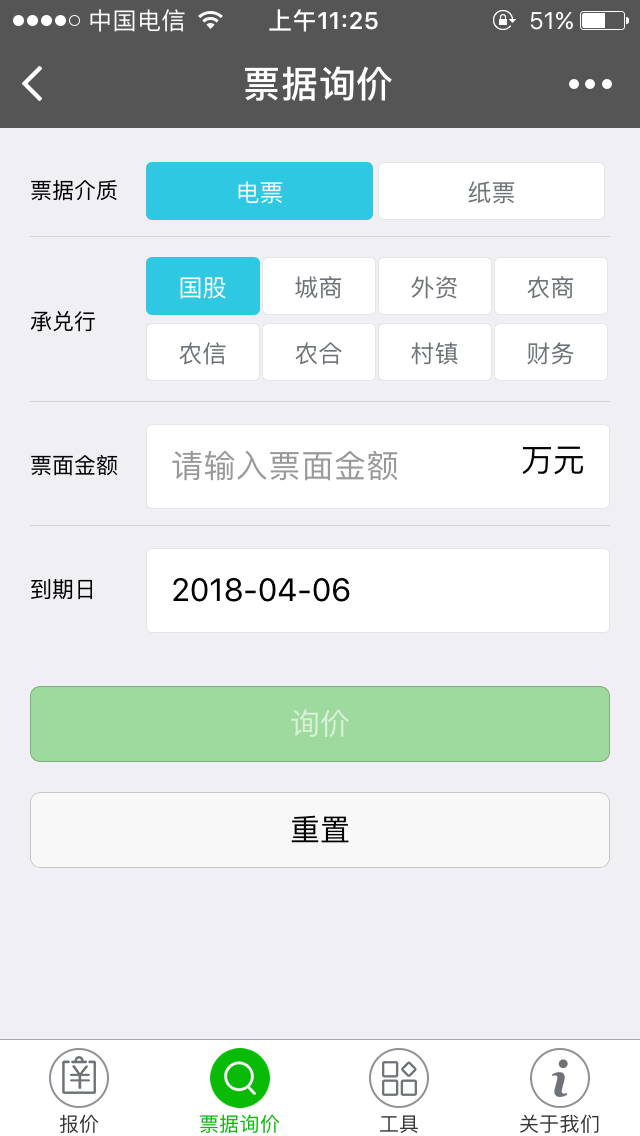
Task: Select 纸票 as the bill medium
Action: [x=491, y=191]
